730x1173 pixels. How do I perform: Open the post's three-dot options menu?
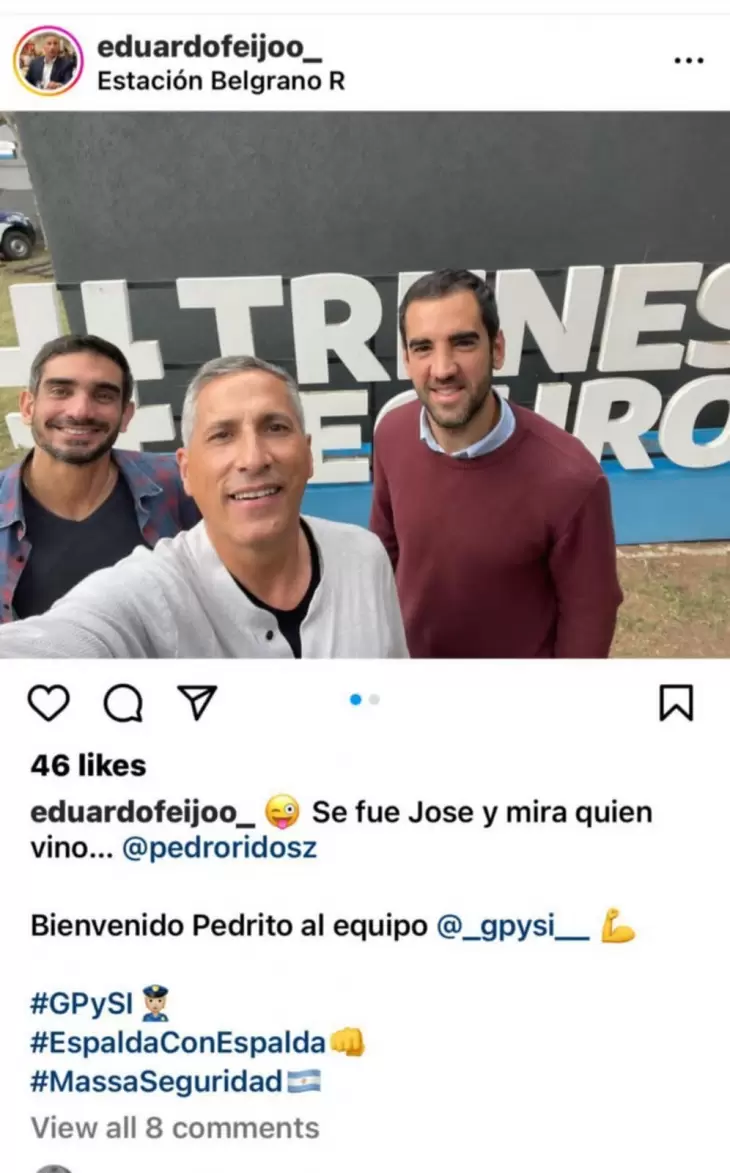[688, 61]
